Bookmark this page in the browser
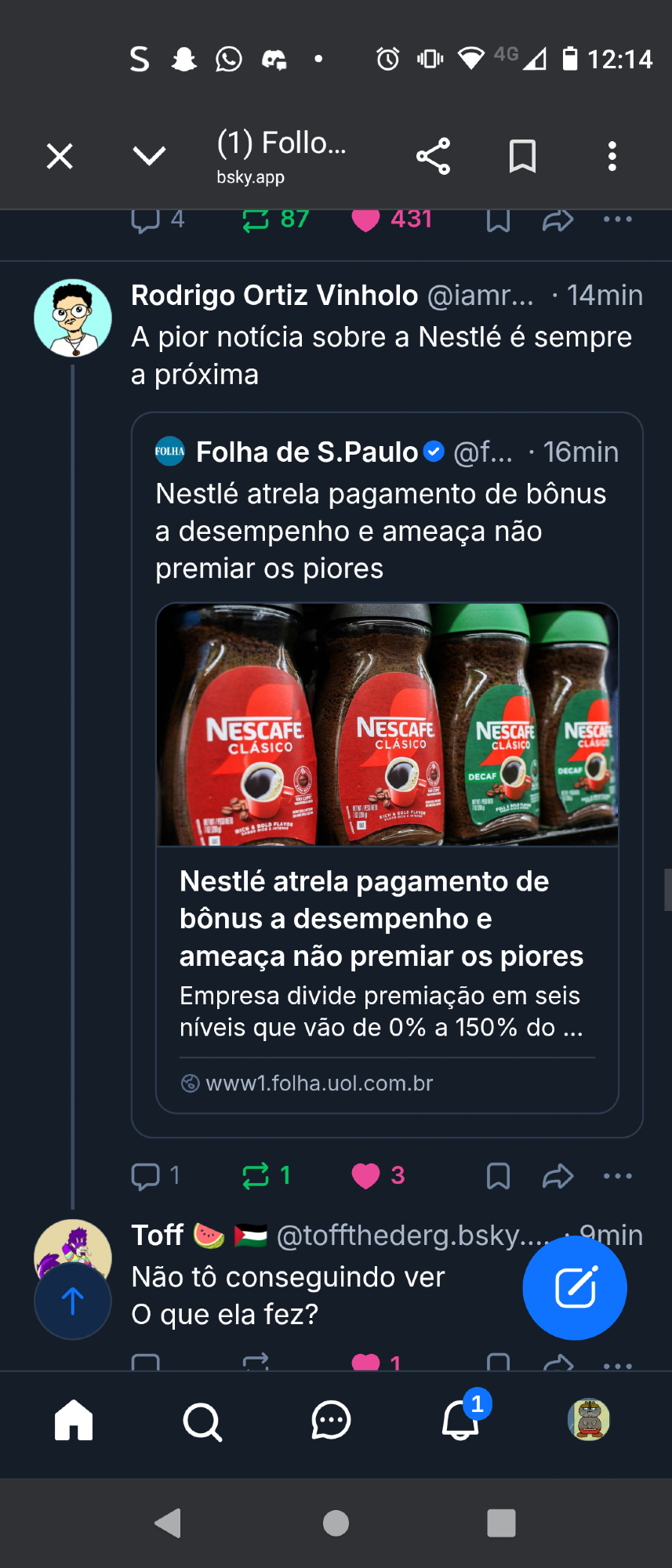The image size is (672, 1568). [x=522, y=156]
